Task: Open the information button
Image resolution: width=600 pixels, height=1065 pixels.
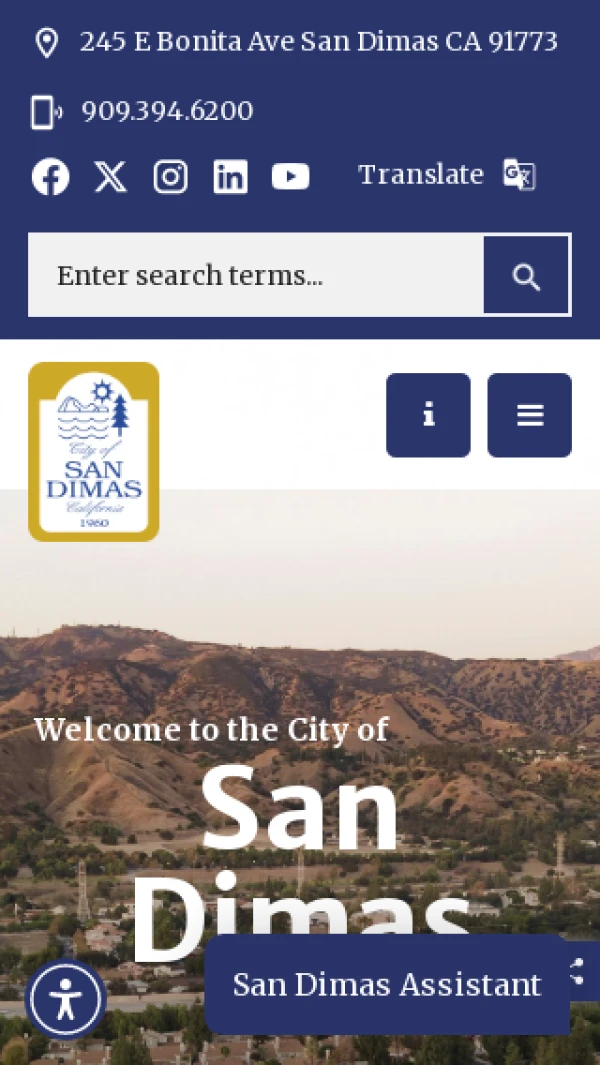Action: tap(428, 415)
